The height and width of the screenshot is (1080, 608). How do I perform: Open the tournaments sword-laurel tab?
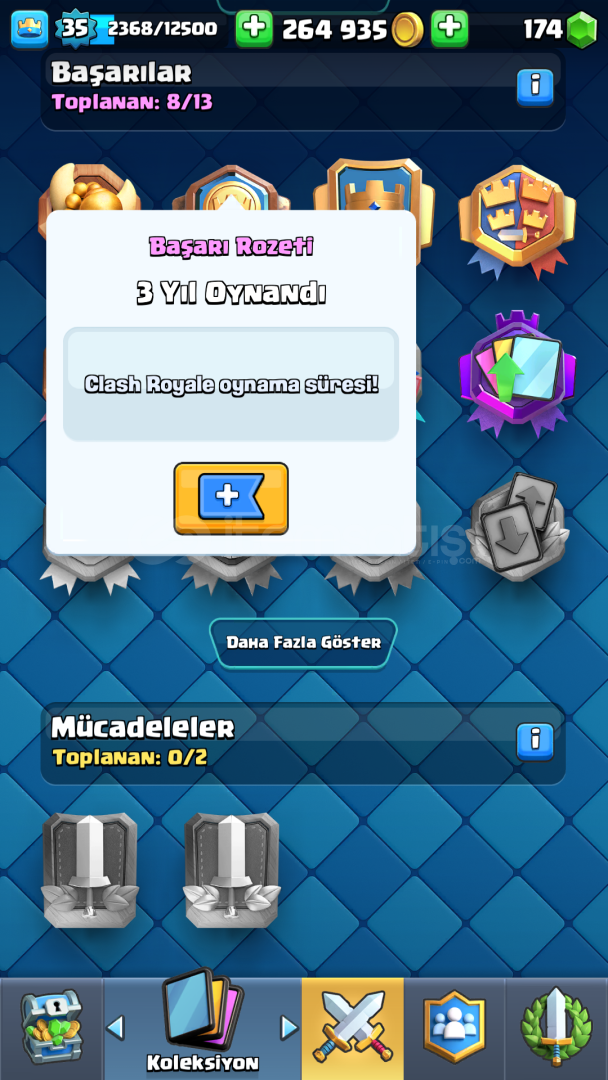556,1027
